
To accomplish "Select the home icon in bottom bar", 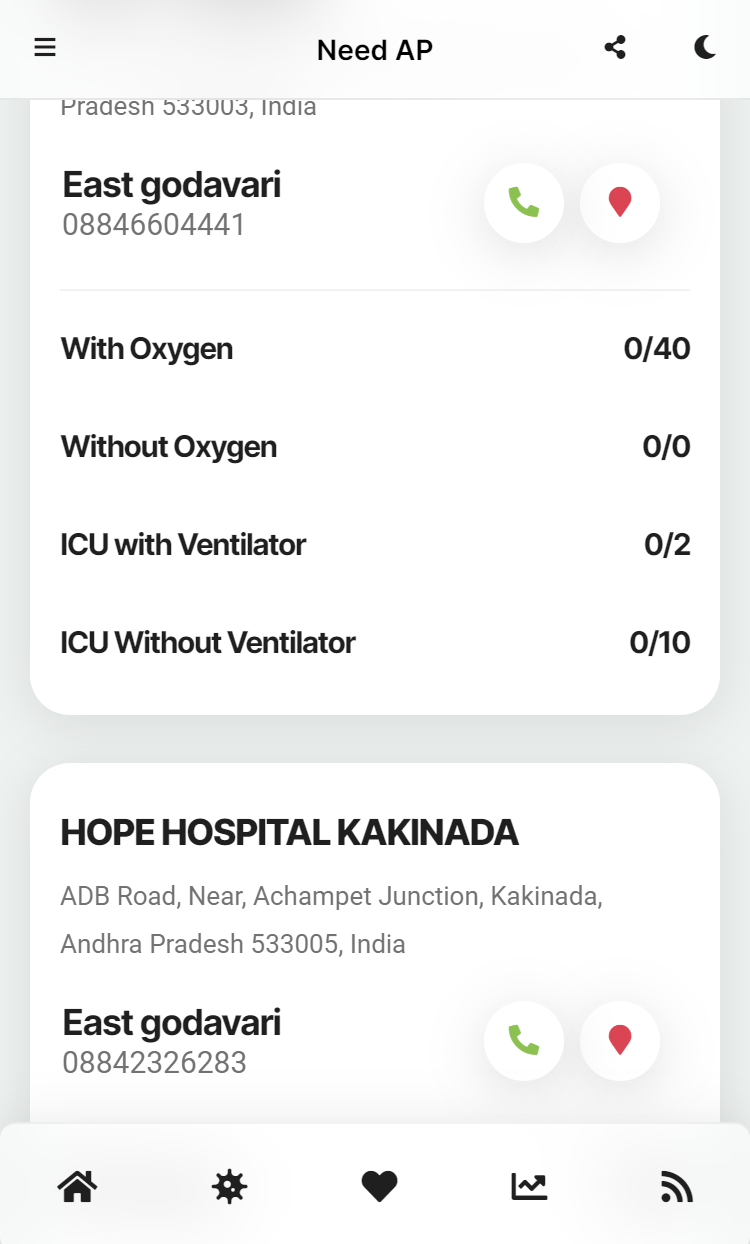I will point(77,1187).
